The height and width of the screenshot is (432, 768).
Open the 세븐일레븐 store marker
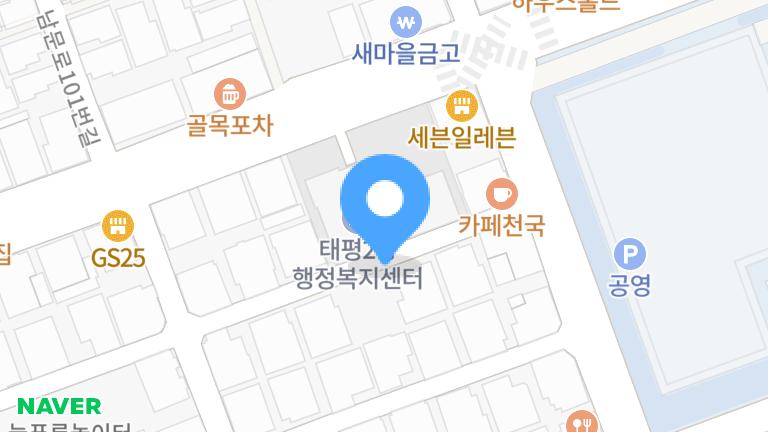(x=461, y=104)
